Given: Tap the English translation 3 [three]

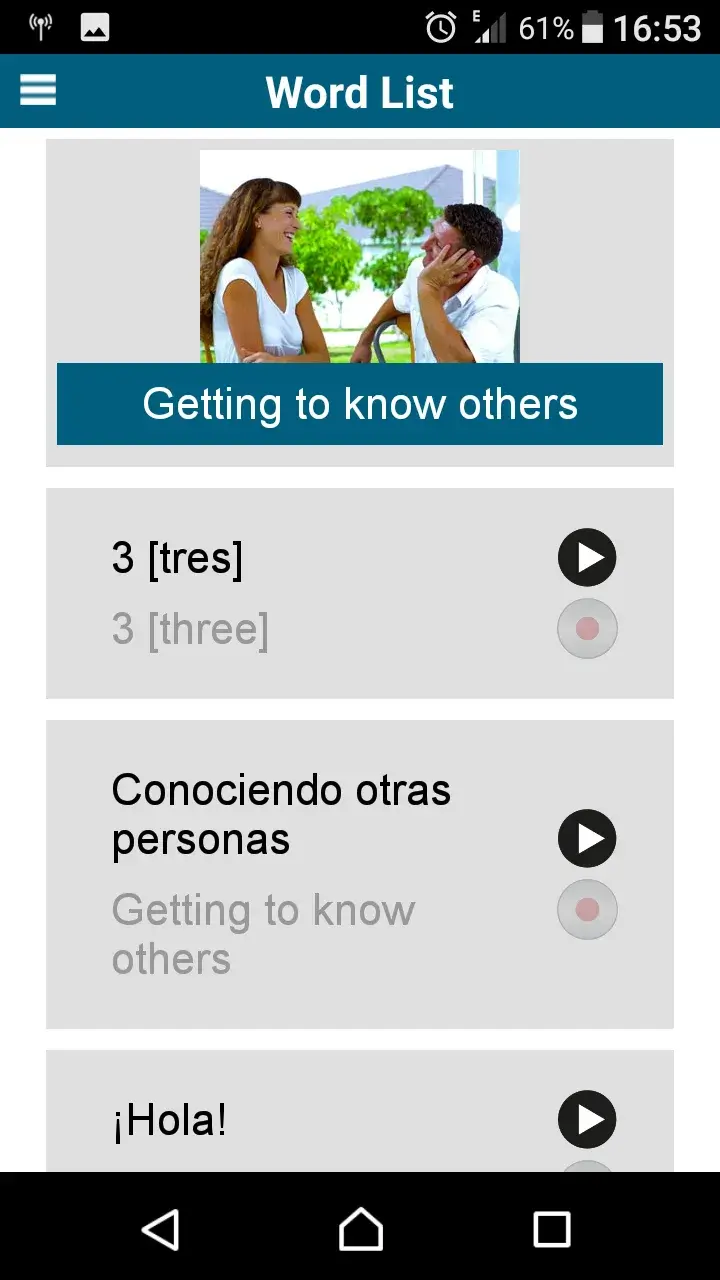Looking at the screenshot, I should point(190,628).
